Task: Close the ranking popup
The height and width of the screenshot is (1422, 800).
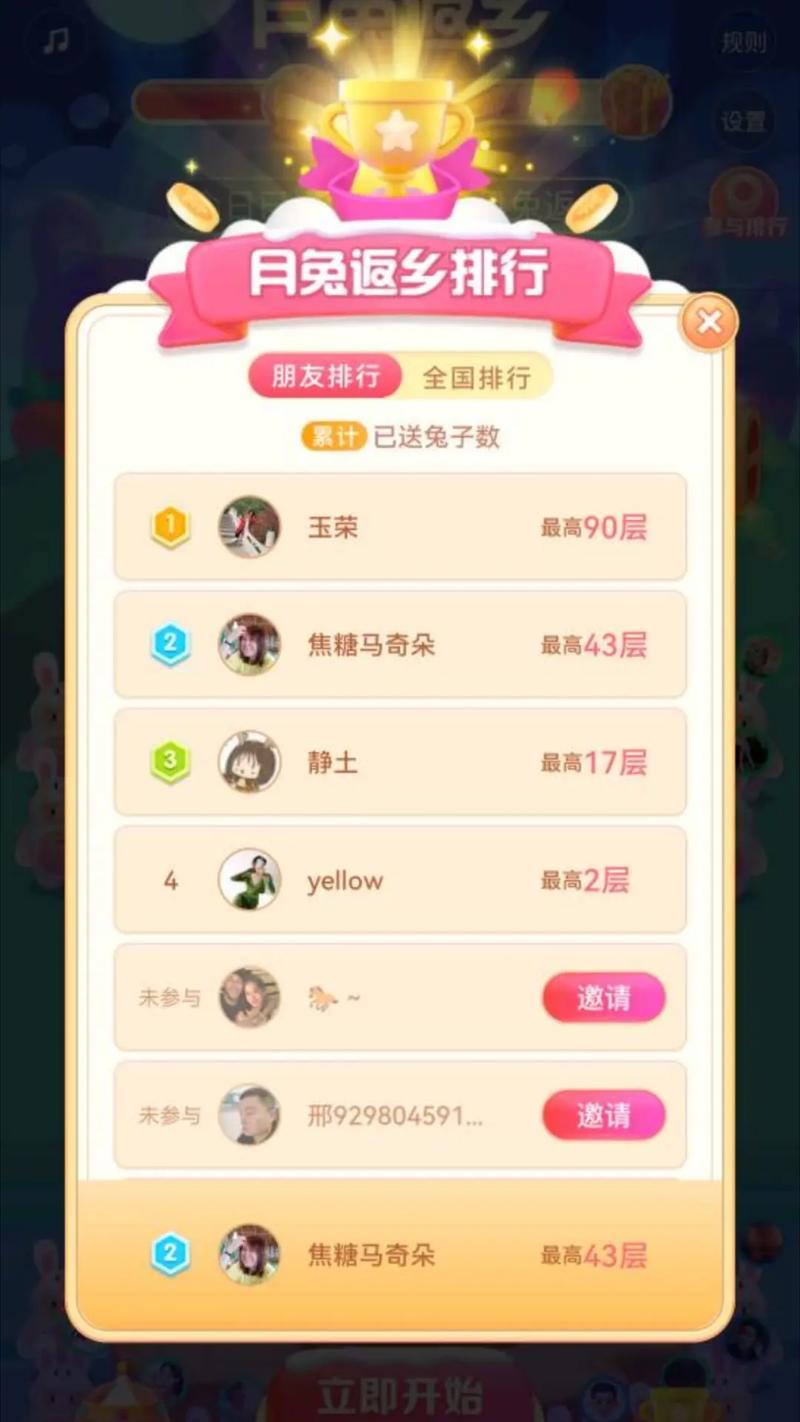Action: click(709, 322)
